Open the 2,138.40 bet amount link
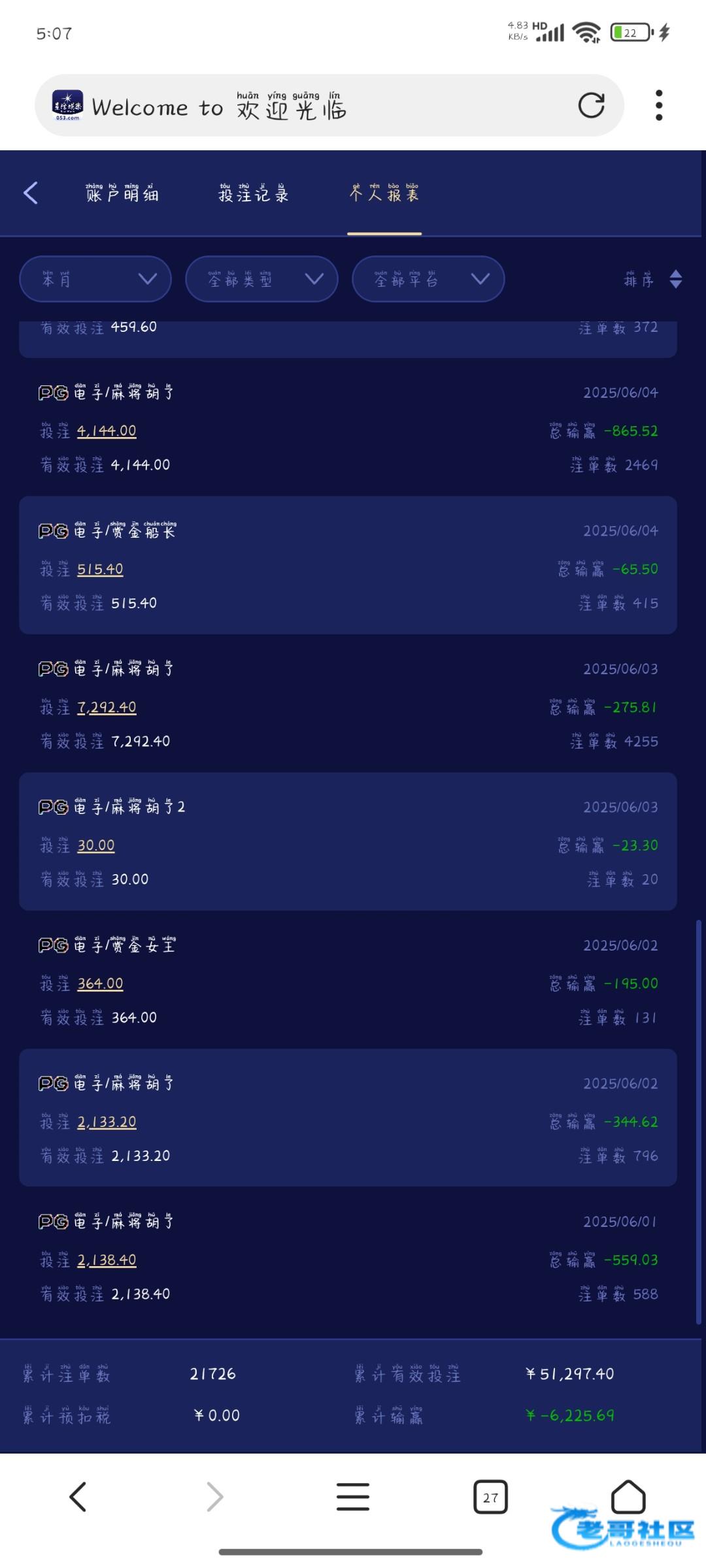This screenshot has width=706, height=1568. [x=107, y=1260]
